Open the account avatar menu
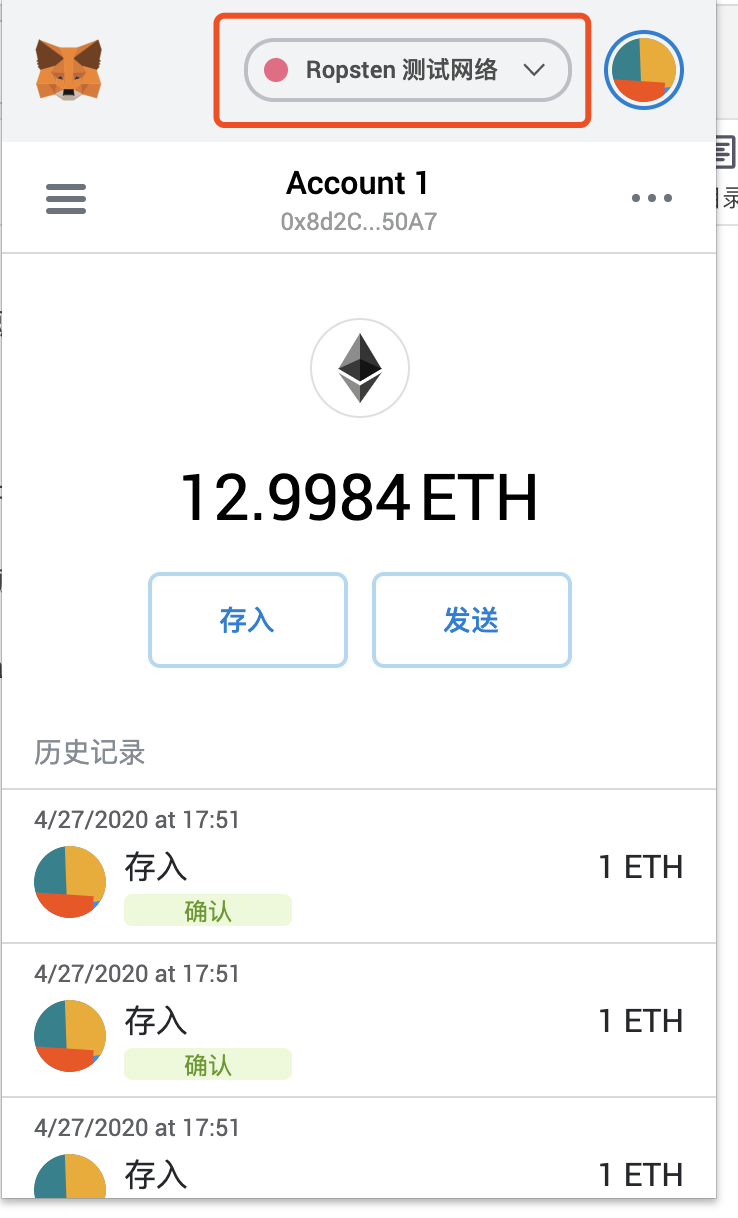The height and width of the screenshot is (1218, 738). (643, 70)
